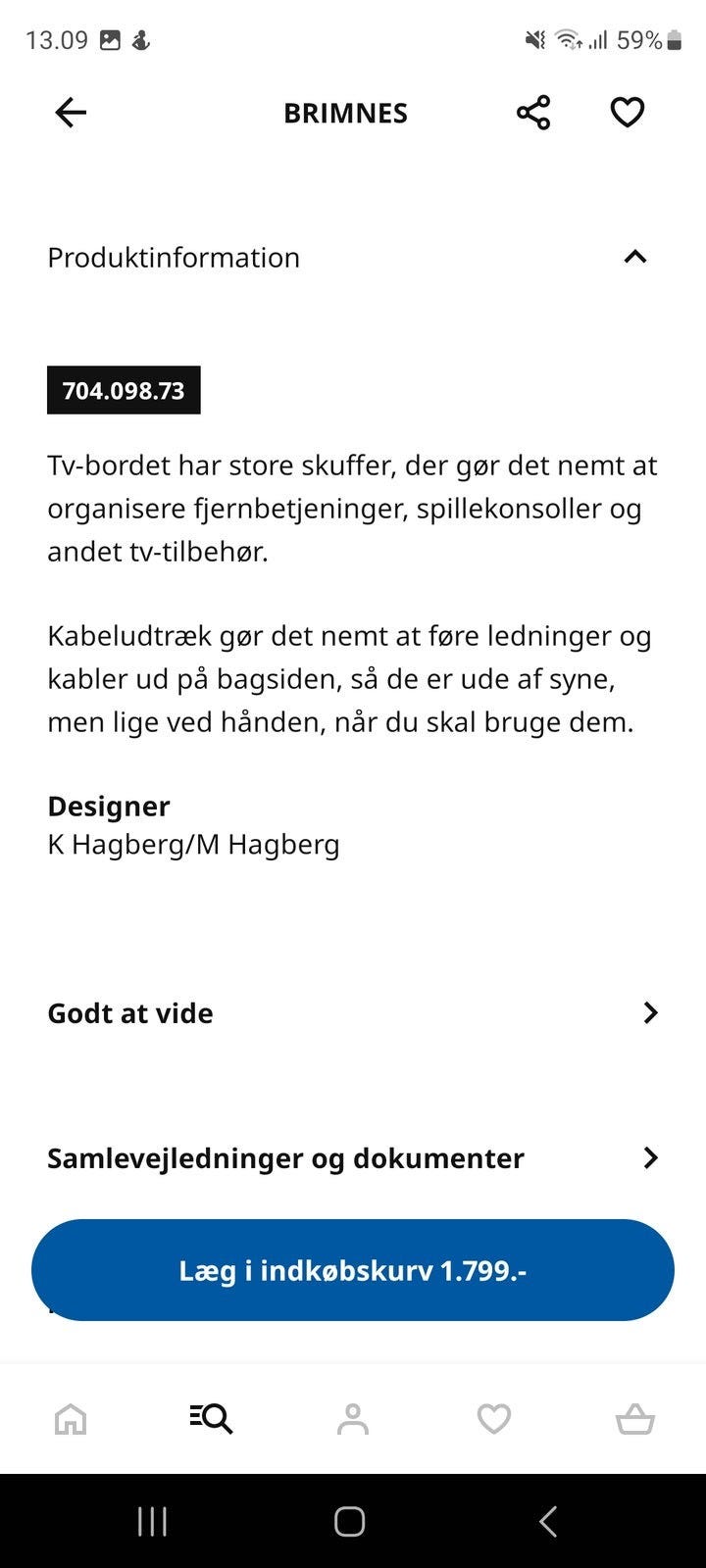Open Android recent apps button
The image size is (706, 1568).
click(152, 1522)
